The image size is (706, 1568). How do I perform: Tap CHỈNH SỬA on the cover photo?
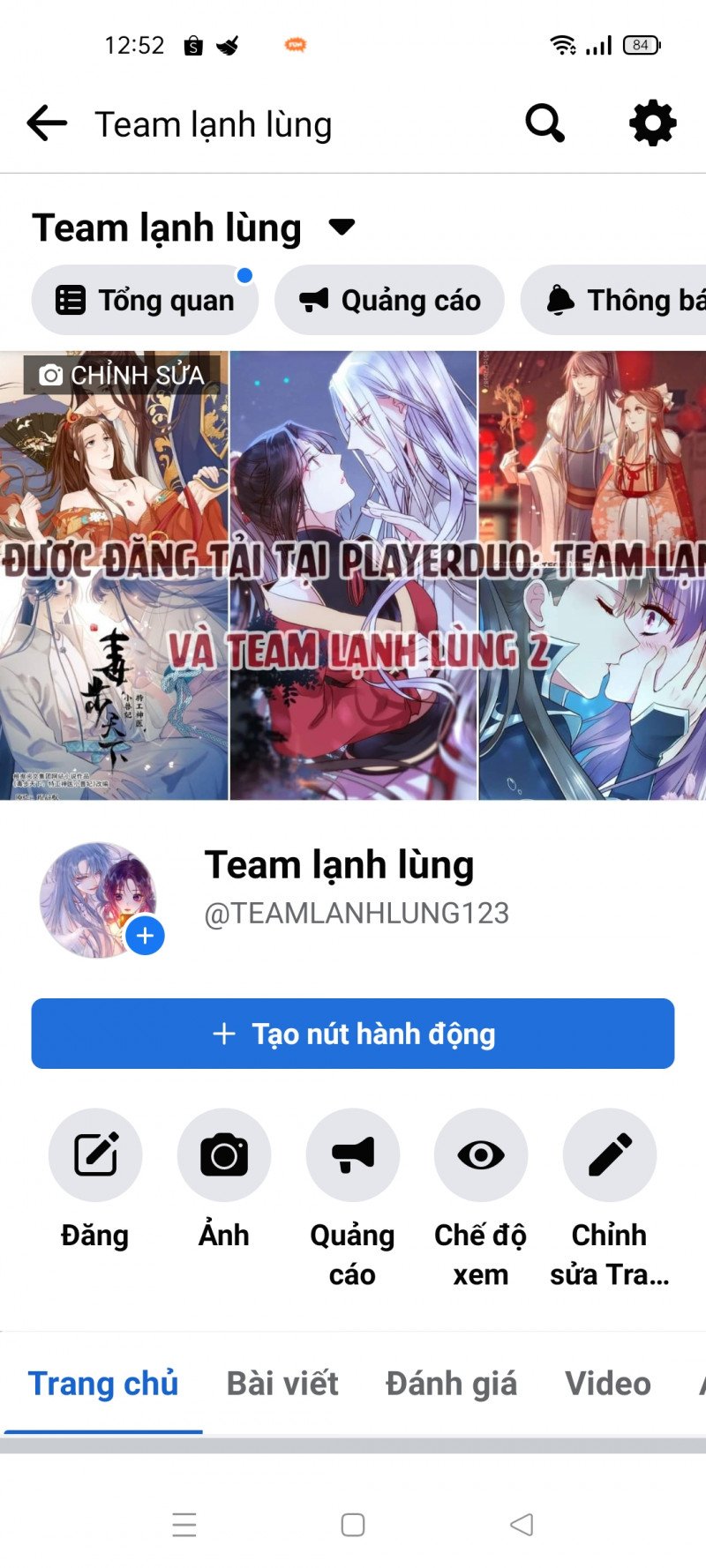pos(122,375)
